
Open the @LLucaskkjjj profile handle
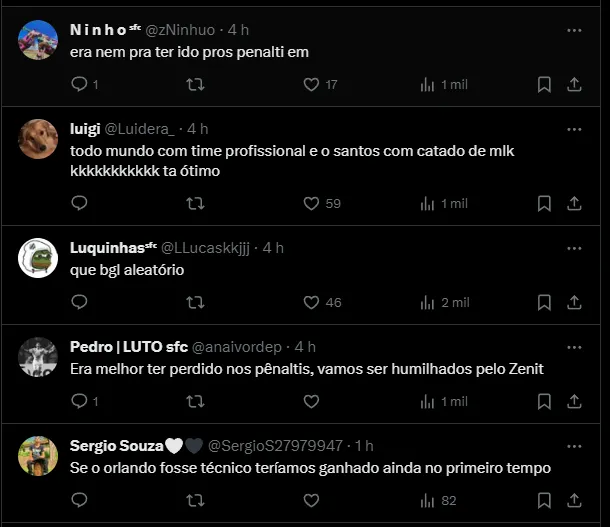point(206,247)
